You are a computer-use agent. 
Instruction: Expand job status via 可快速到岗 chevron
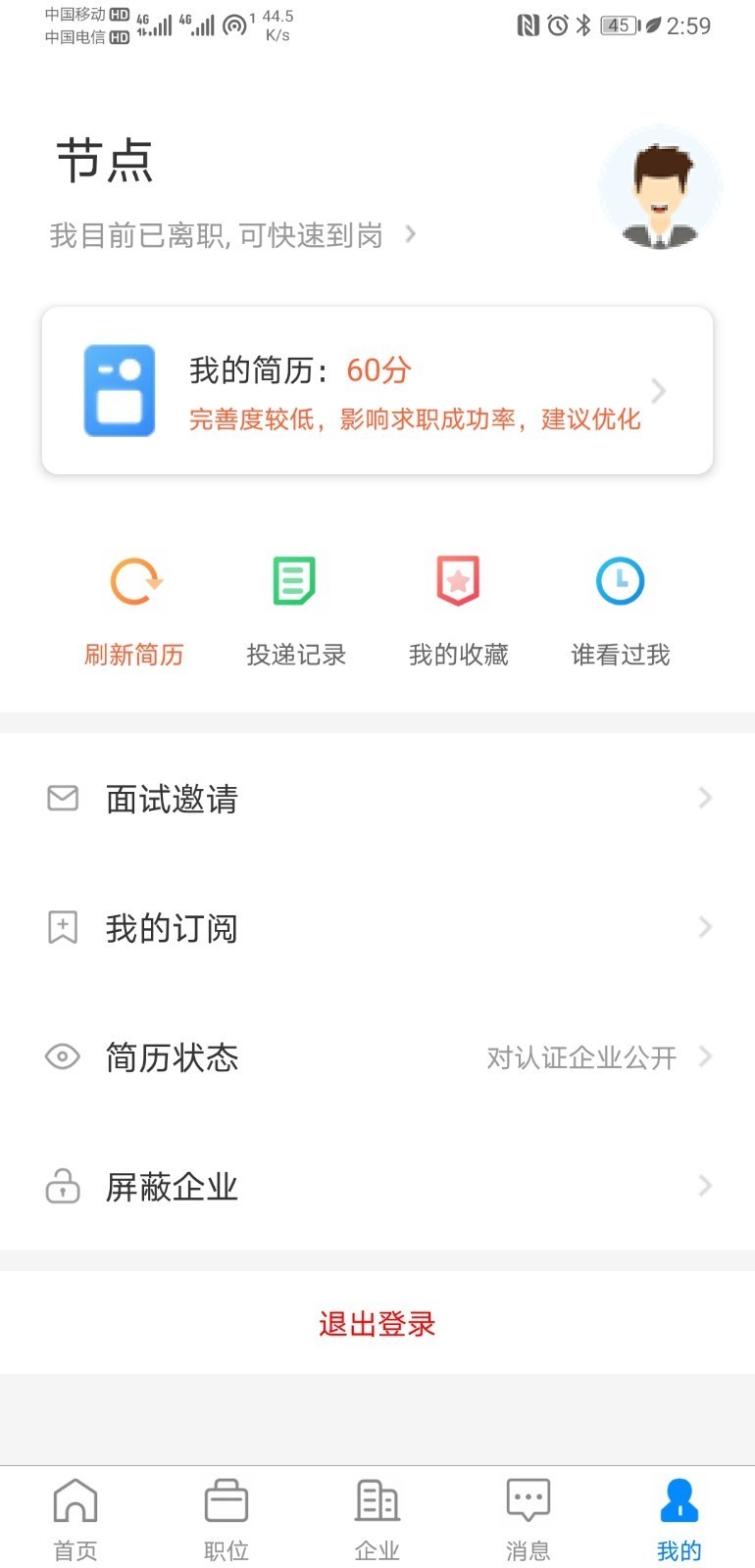(x=410, y=234)
